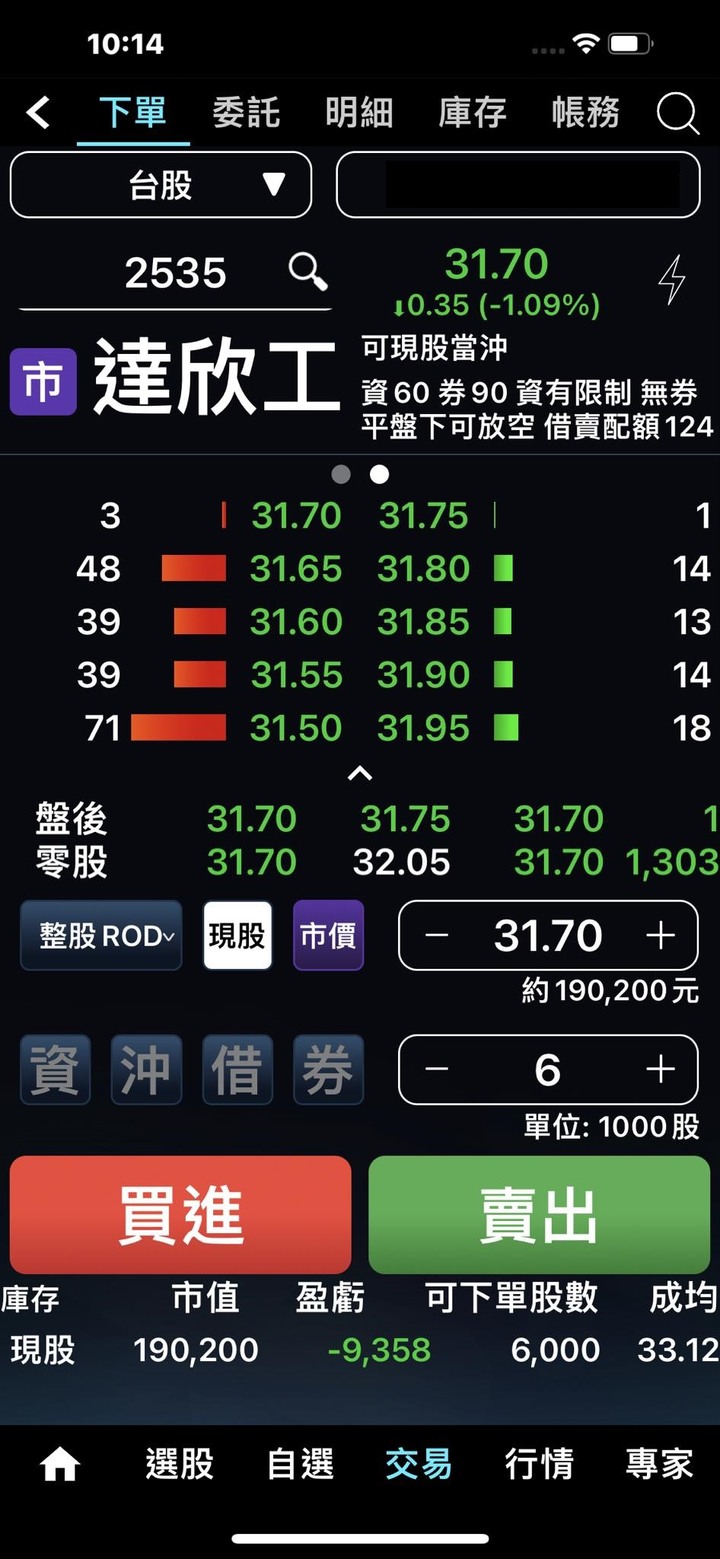Increase order quantity with the plus stepper
Viewport: 720px width, 1559px height.
(x=660, y=1069)
